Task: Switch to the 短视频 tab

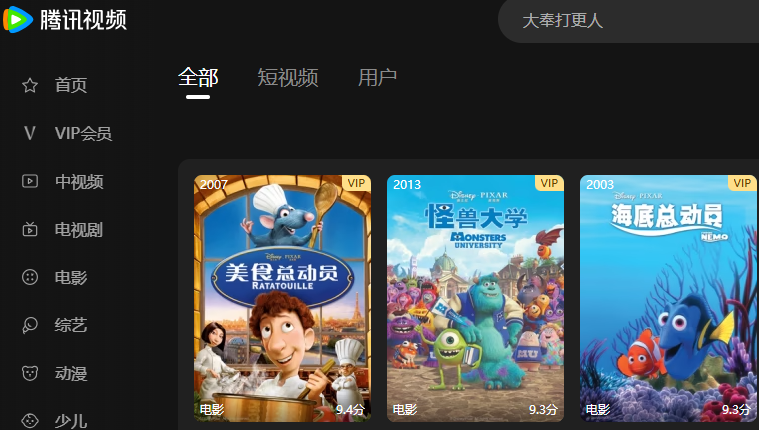Action: coord(288,78)
